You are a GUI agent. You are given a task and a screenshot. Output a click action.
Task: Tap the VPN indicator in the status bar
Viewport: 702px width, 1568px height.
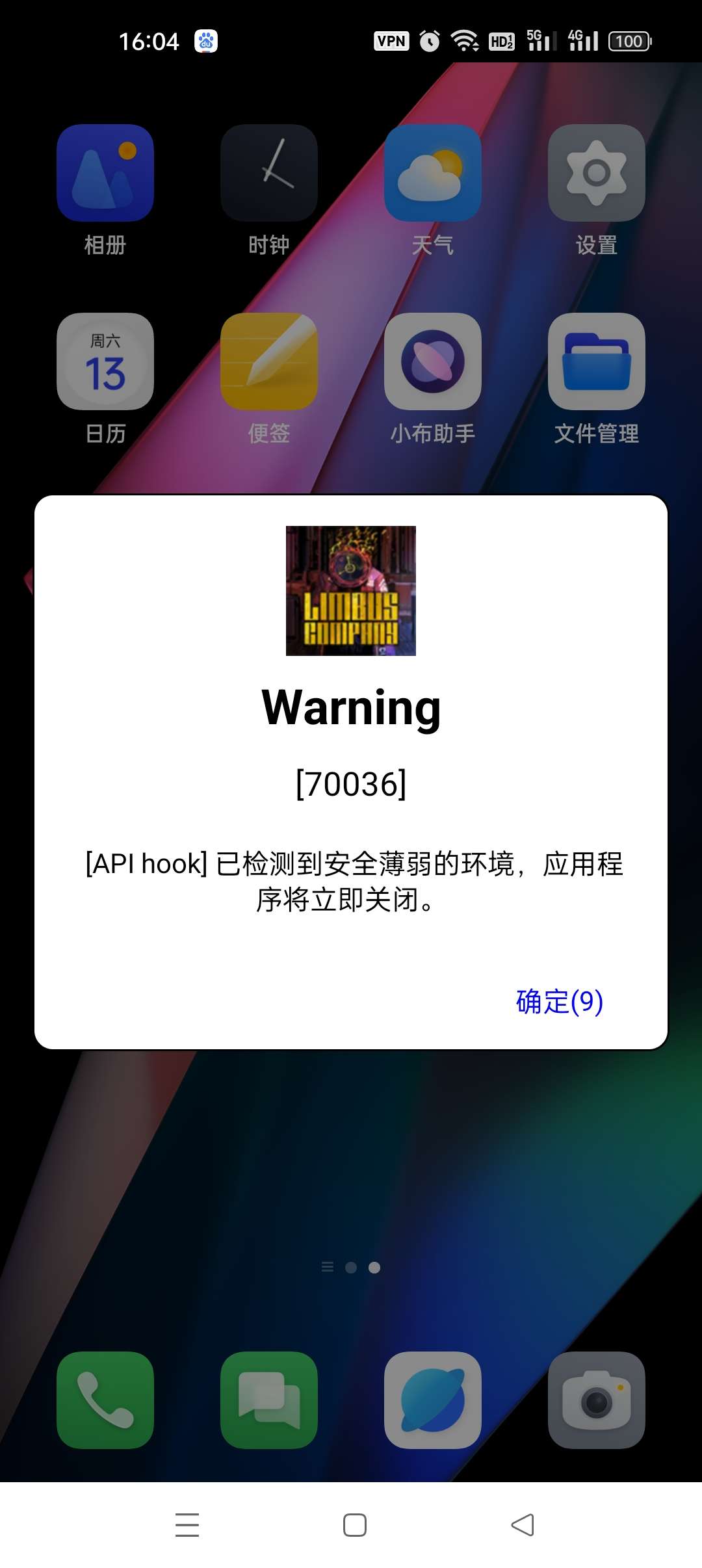(x=391, y=40)
